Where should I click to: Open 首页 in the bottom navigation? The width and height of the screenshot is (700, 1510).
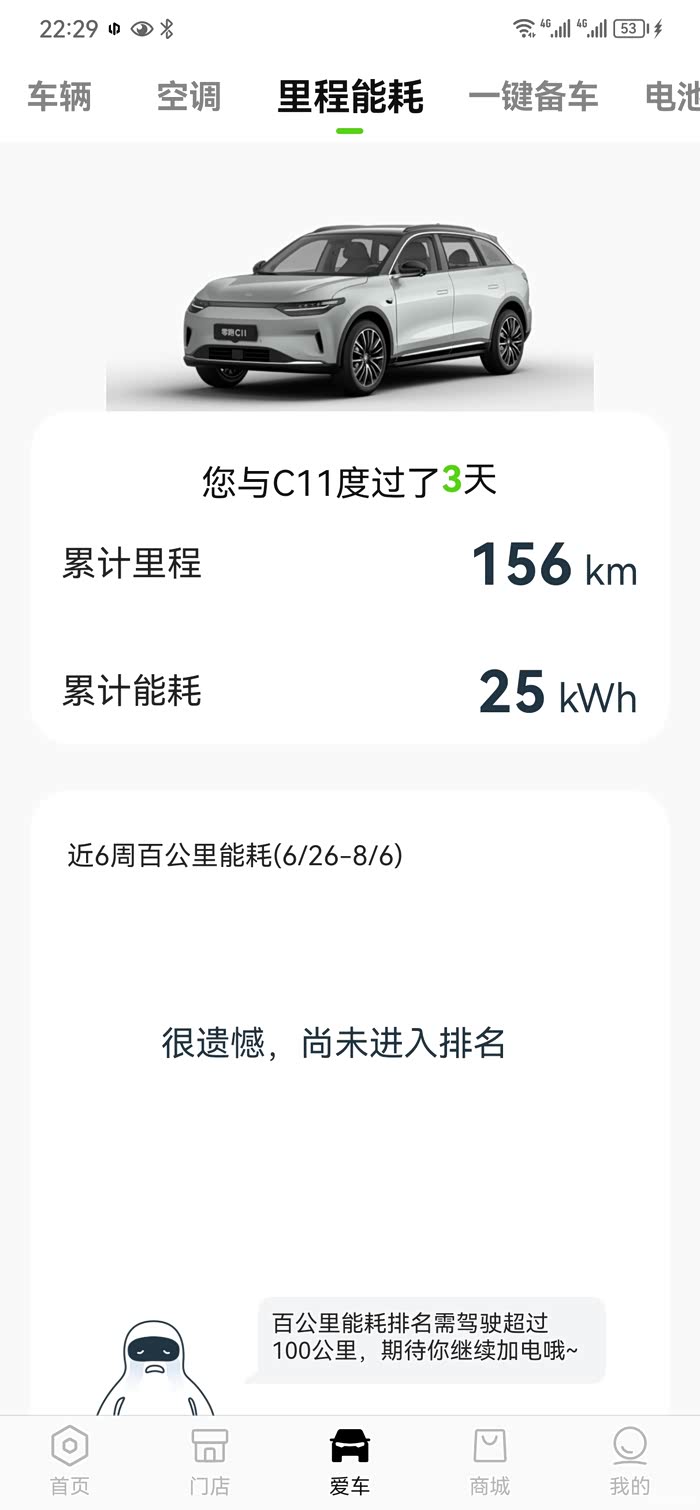coord(70,1460)
